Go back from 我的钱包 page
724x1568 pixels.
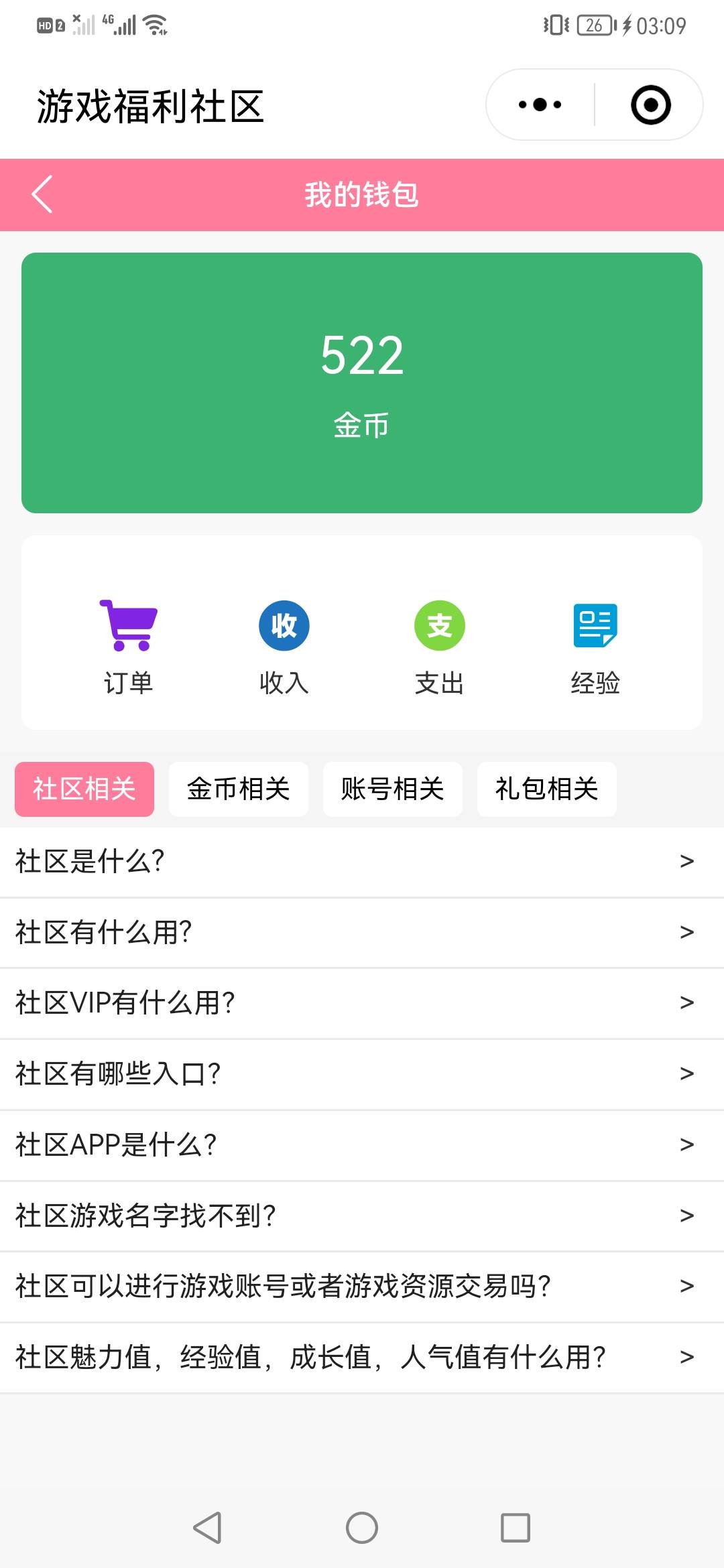(x=42, y=194)
